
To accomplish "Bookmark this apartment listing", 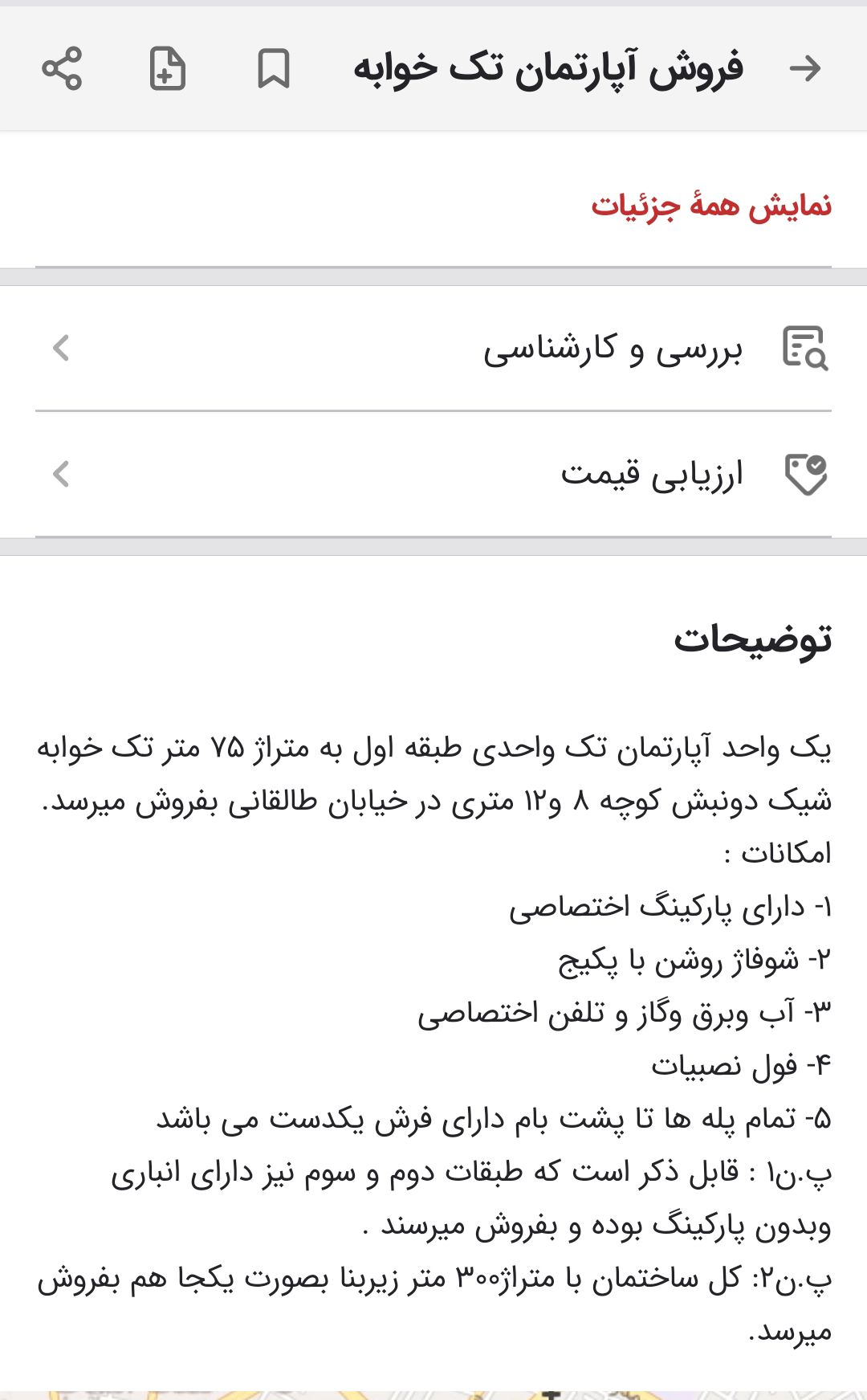I will click(x=273, y=69).
